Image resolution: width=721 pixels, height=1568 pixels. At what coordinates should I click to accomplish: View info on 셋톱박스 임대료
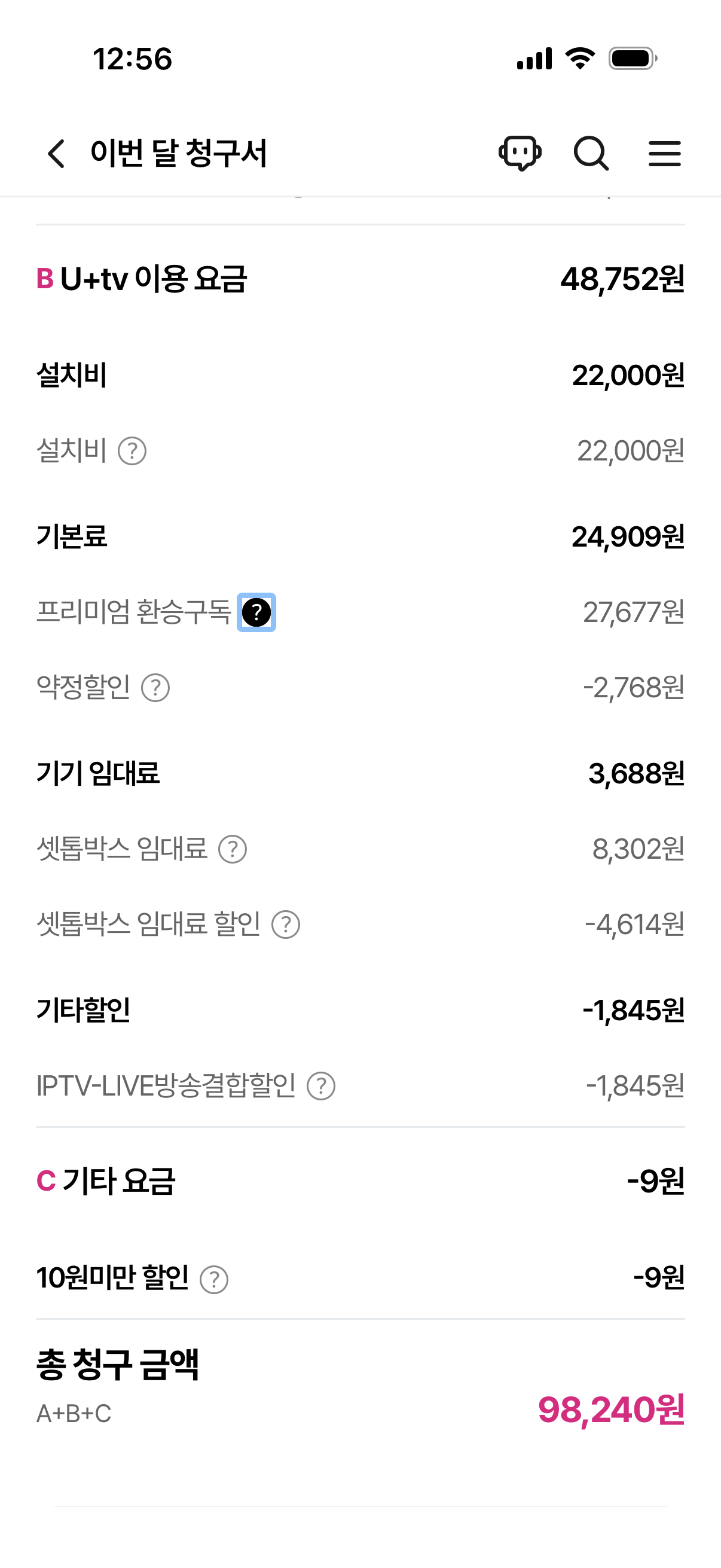(x=233, y=849)
